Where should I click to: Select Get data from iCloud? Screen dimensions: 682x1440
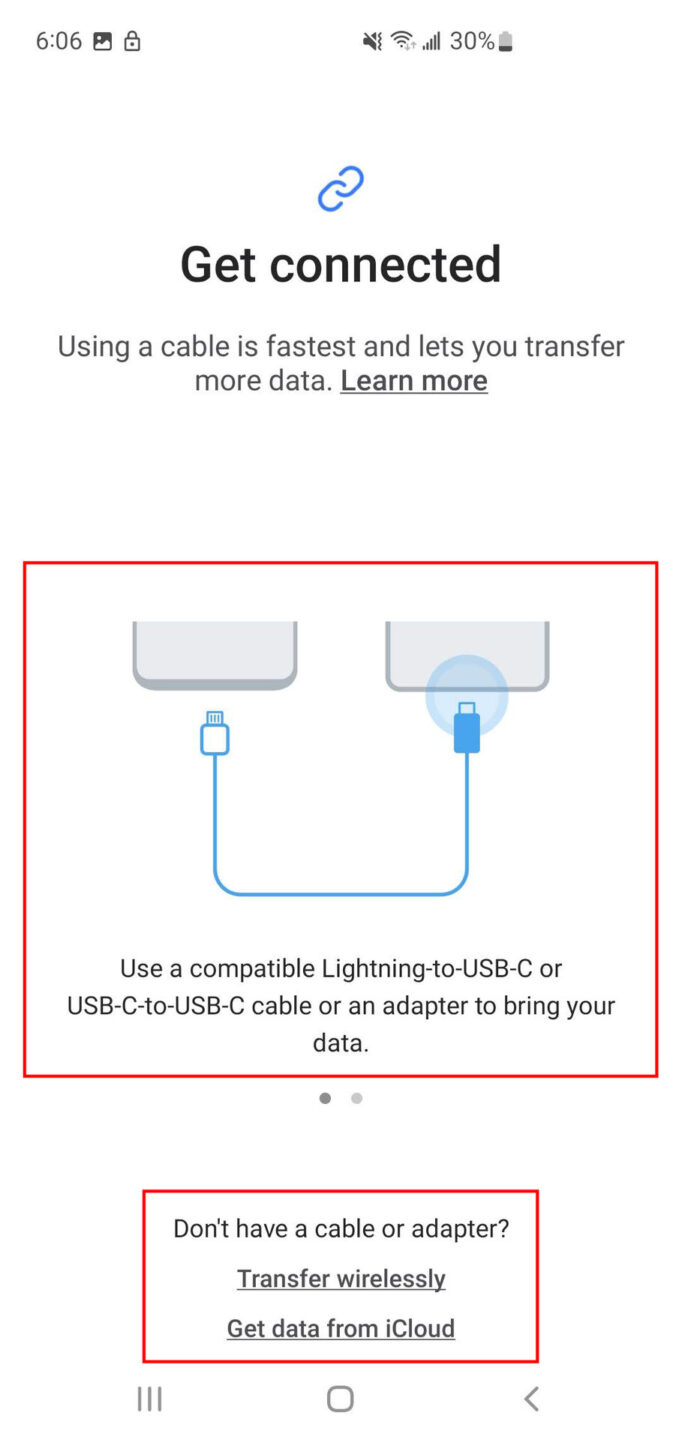tap(341, 1328)
